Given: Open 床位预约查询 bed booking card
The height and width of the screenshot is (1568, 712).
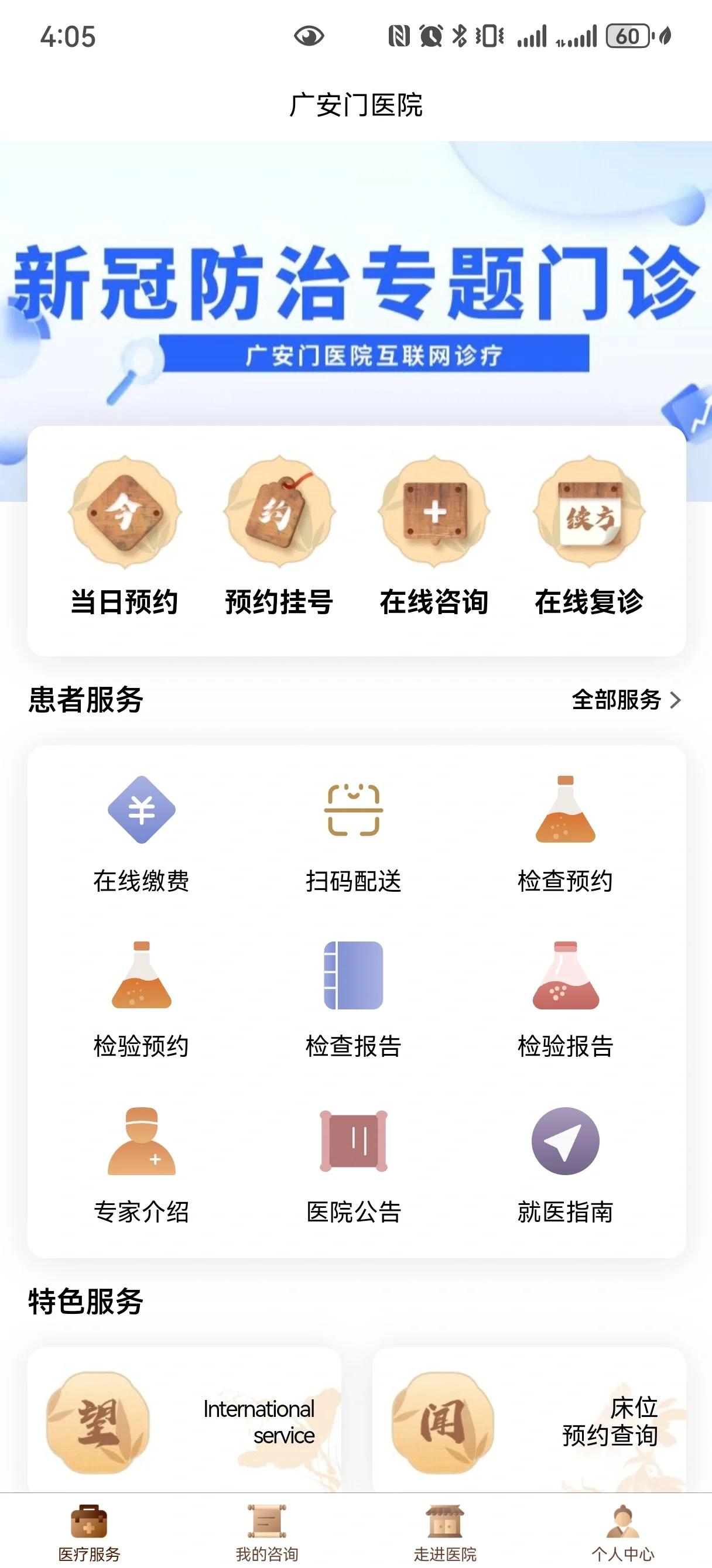Looking at the screenshot, I should coord(529,1422).
